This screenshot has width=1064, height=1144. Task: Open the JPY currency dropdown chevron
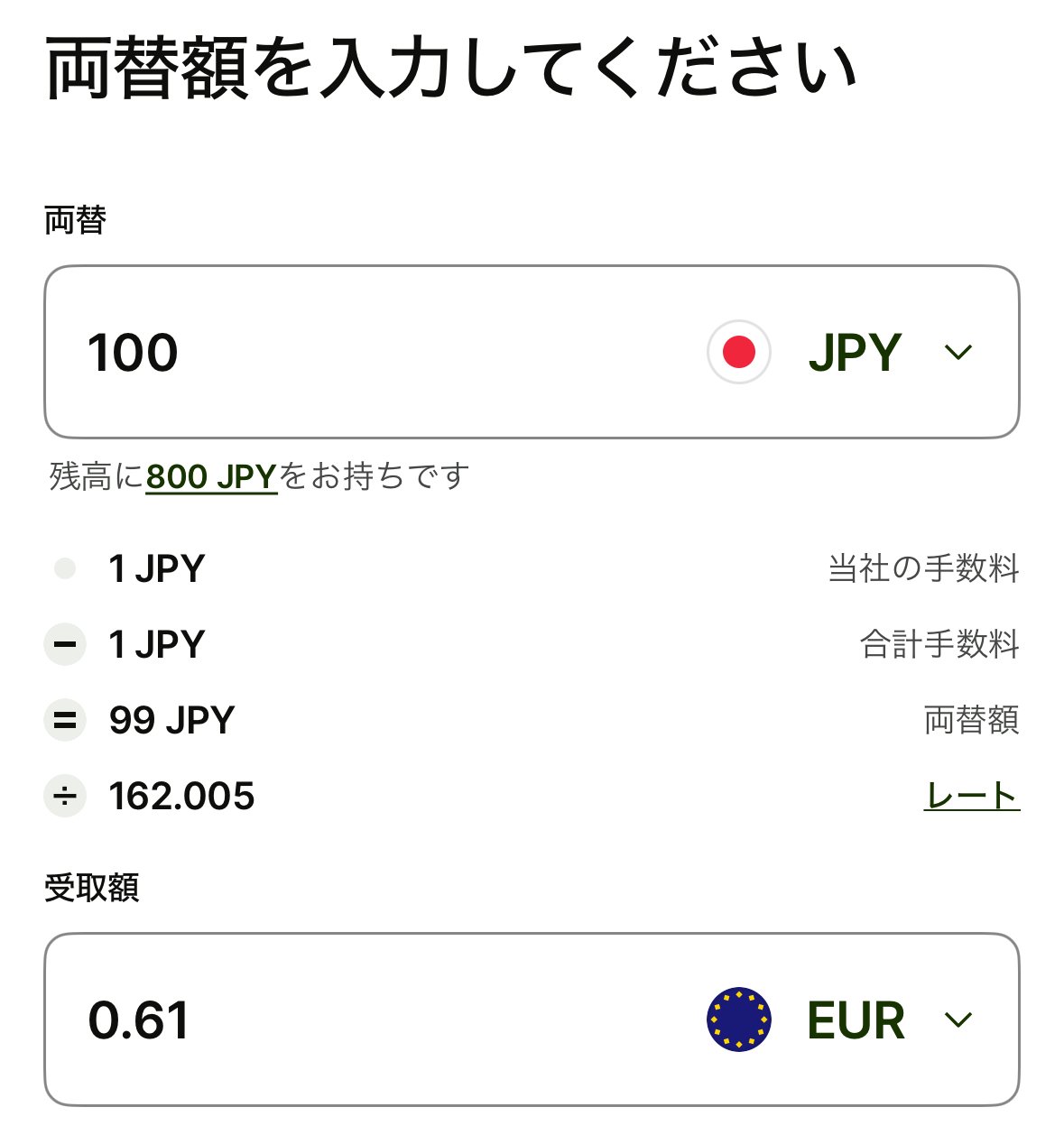click(x=958, y=354)
